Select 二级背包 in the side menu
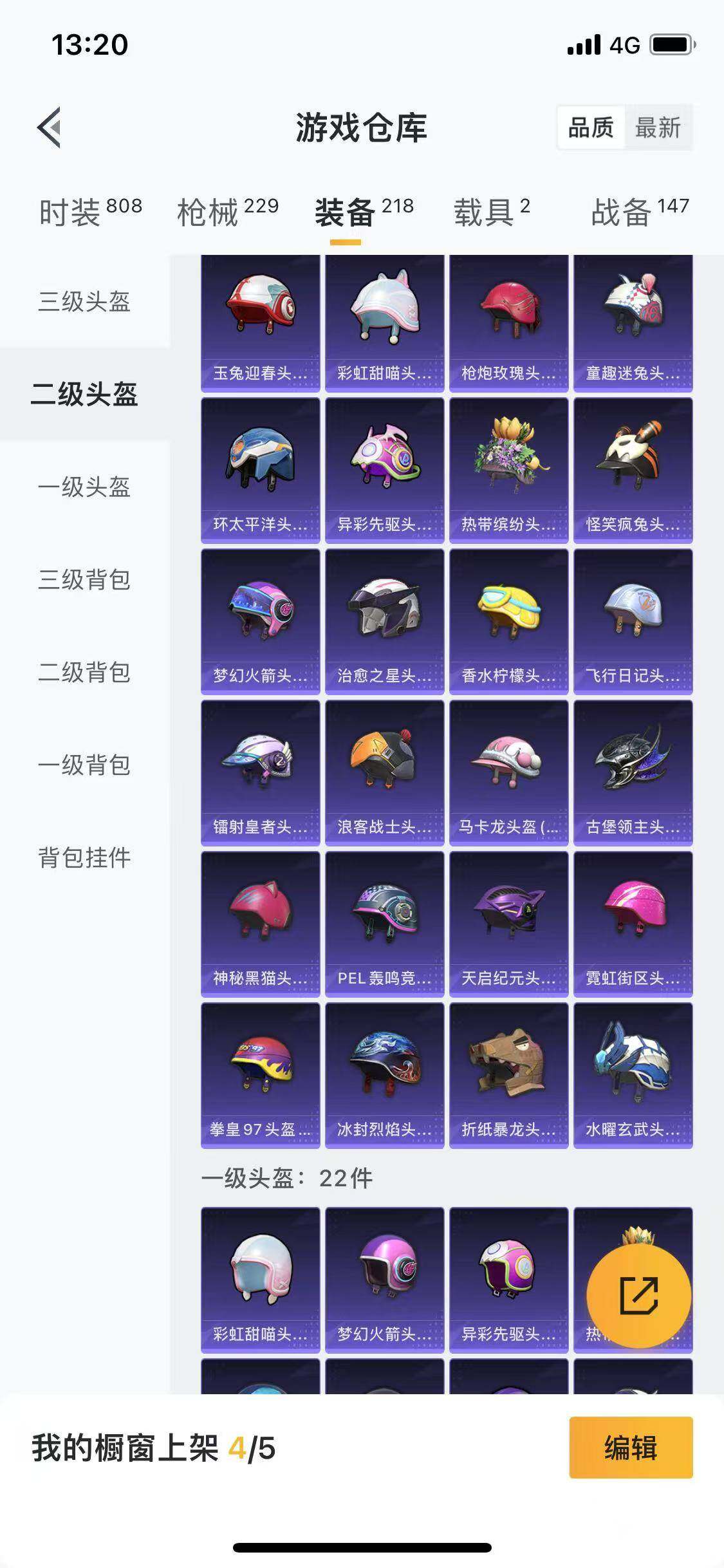The image size is (724, 1568). [84, 672]
